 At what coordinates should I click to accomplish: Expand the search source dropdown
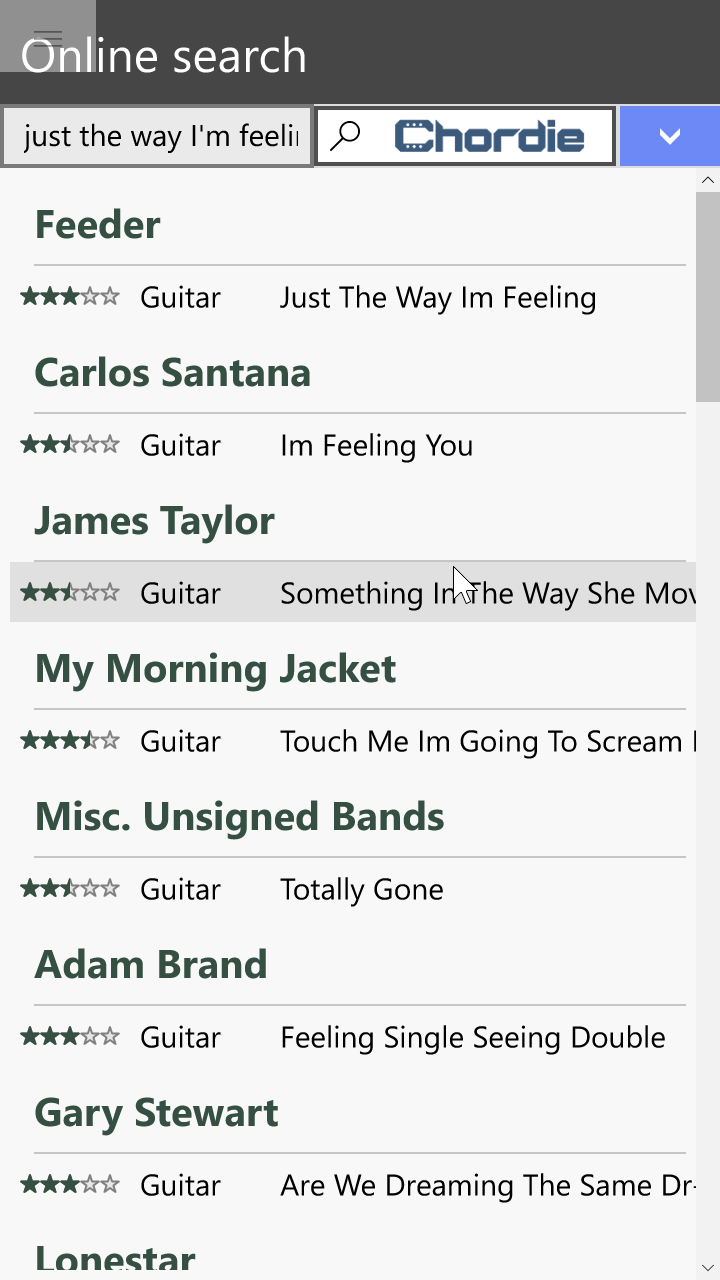click(x=669, y=136)
